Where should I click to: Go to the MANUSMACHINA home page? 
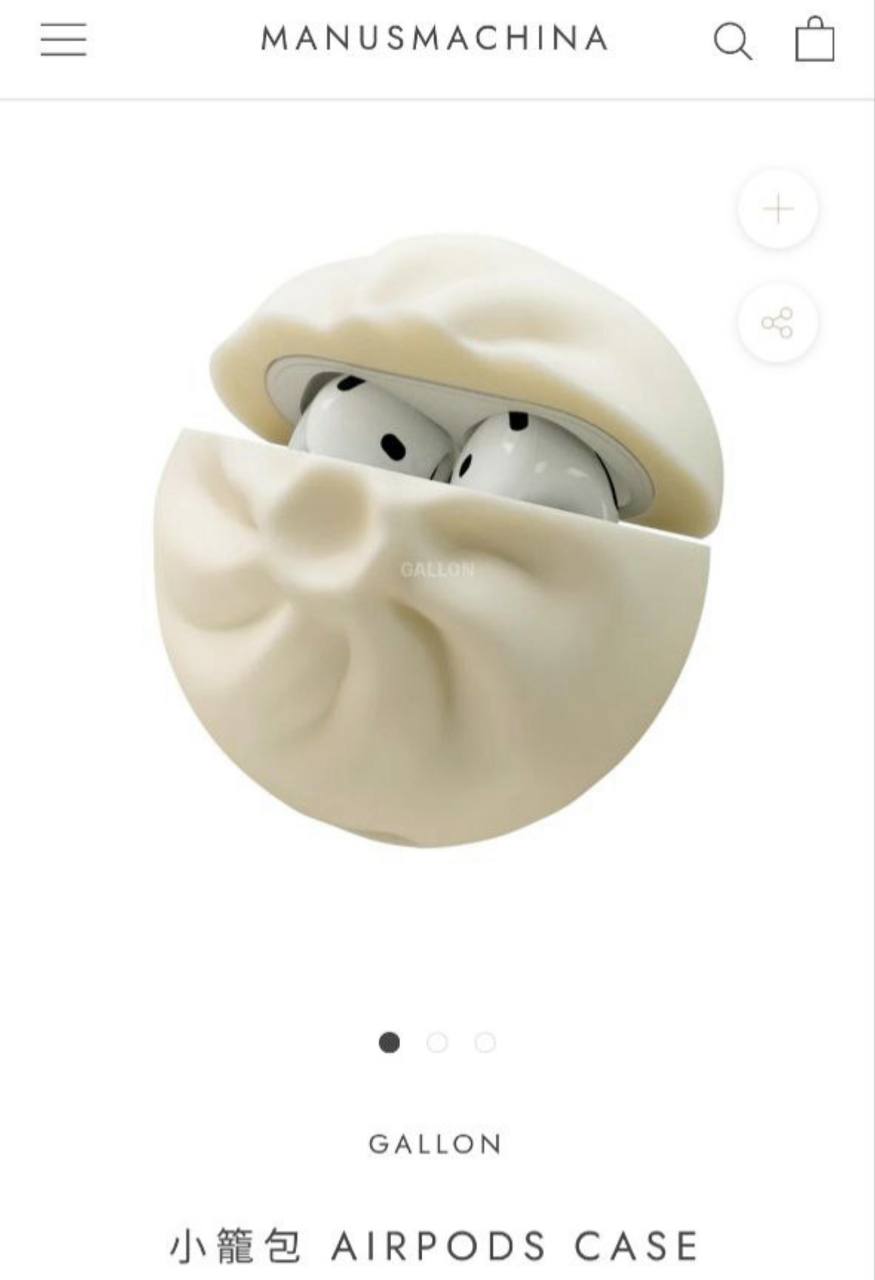point(434,39)
